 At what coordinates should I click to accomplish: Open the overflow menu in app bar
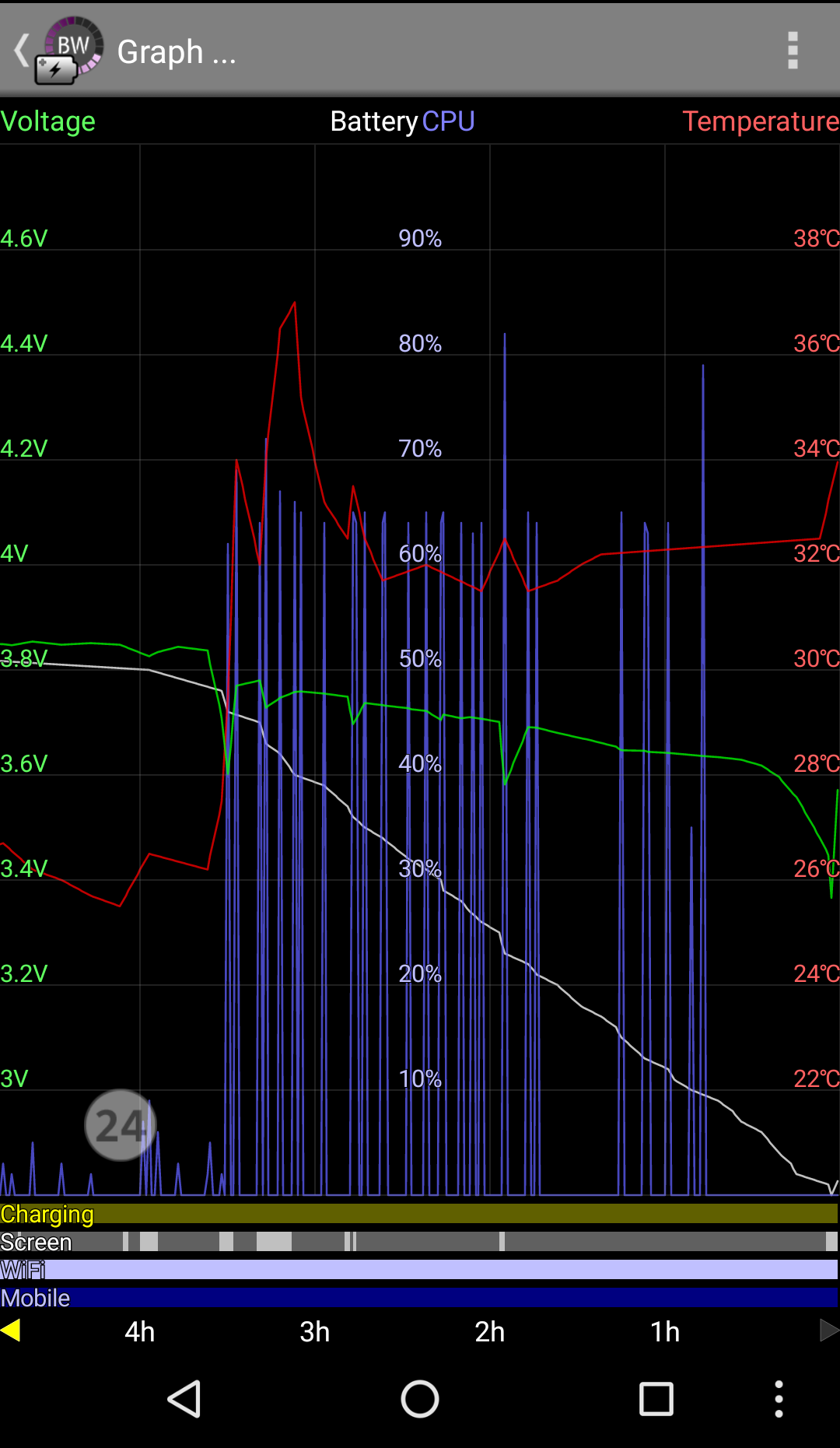coord(792,51)
